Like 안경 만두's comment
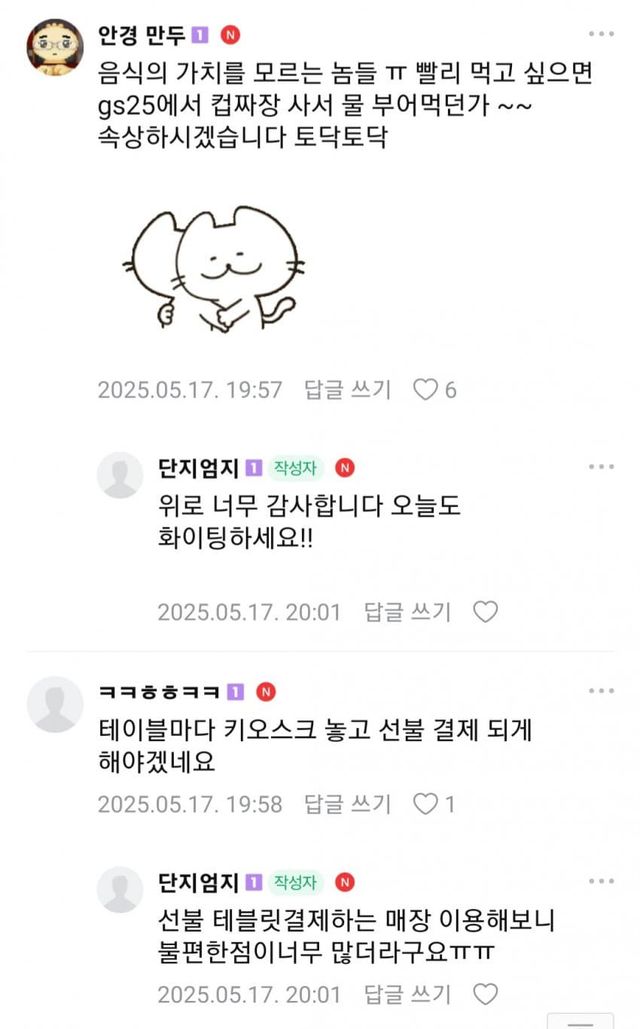Viewport: 640px width, 1029px height. pyautogui.click(x=427, y=389)
